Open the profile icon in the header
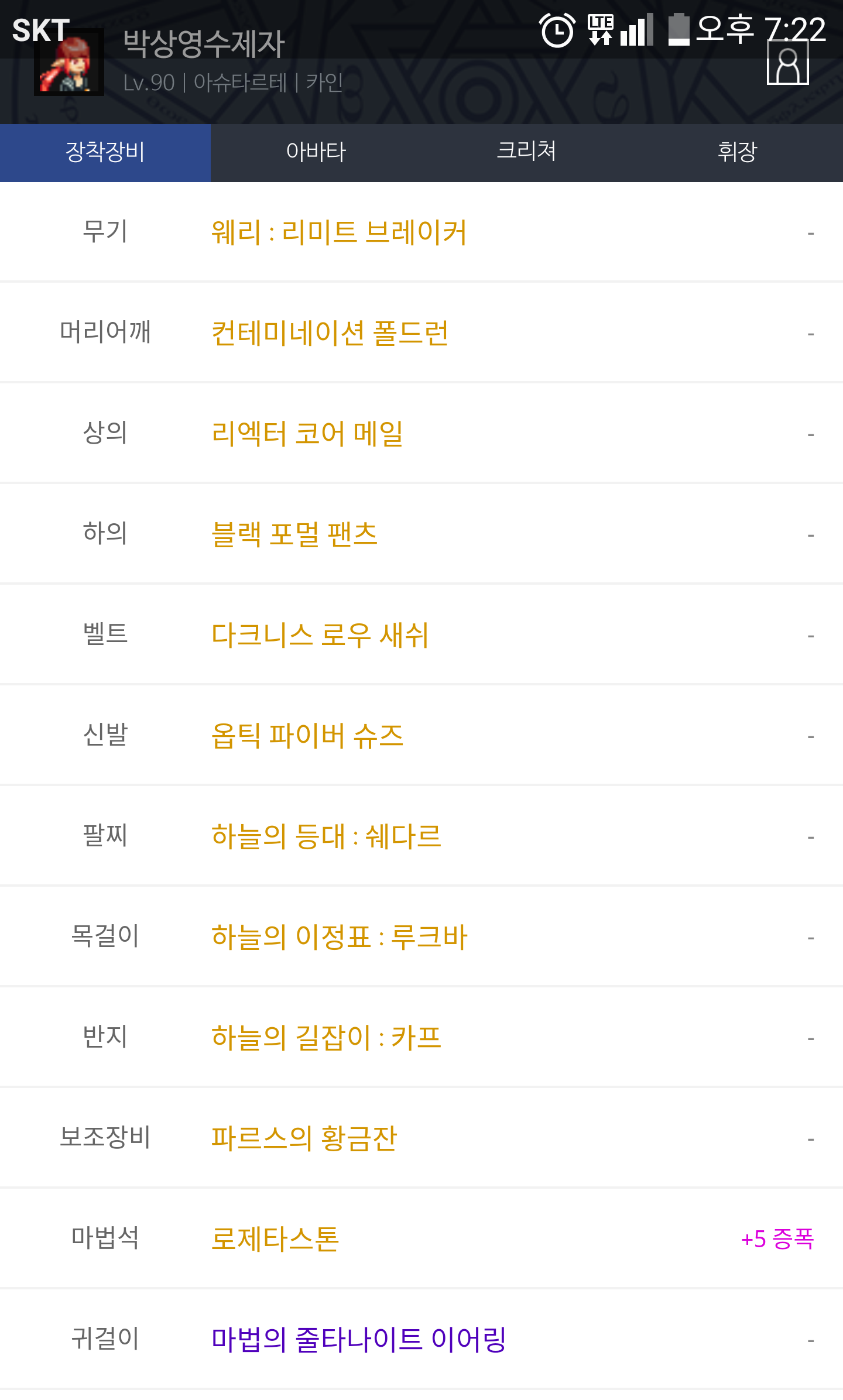This screenshot has height=1400, width=843. (x=787, y=64)
